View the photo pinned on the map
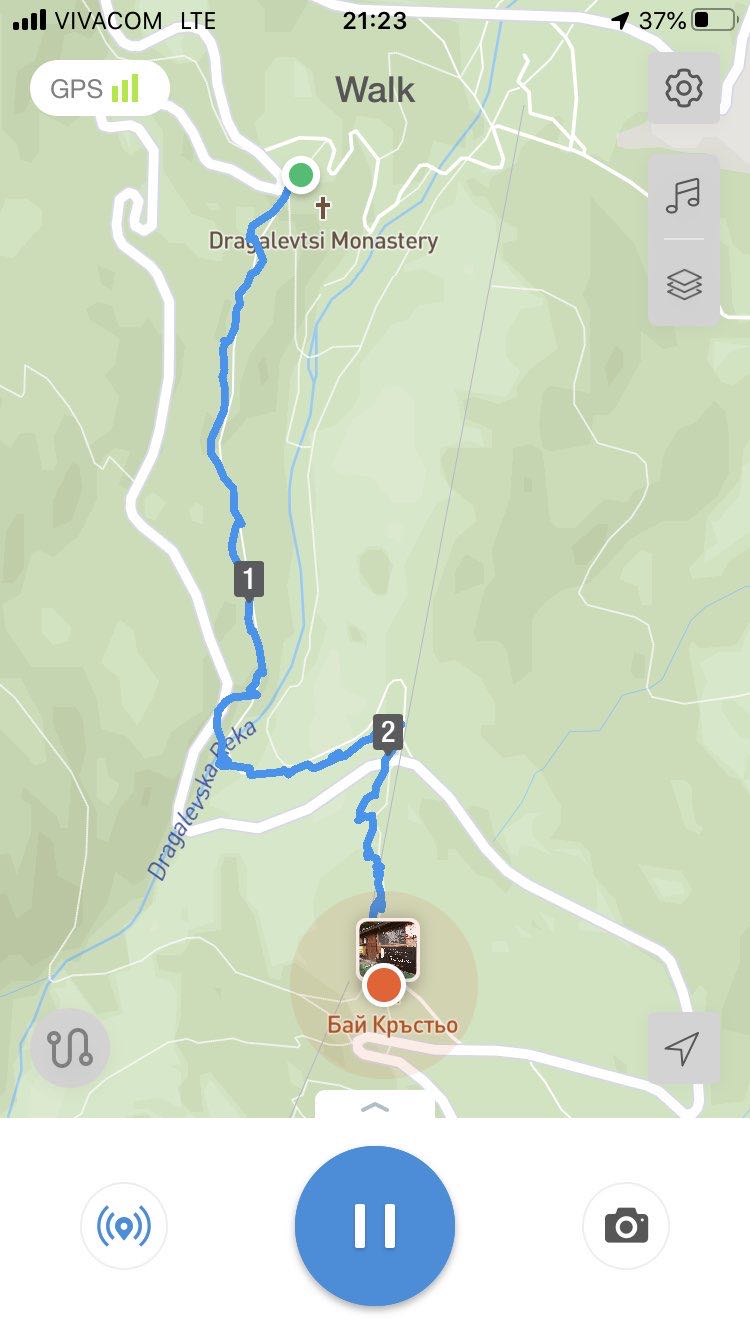The image size is (750, 1334). [x=388, y=946]
